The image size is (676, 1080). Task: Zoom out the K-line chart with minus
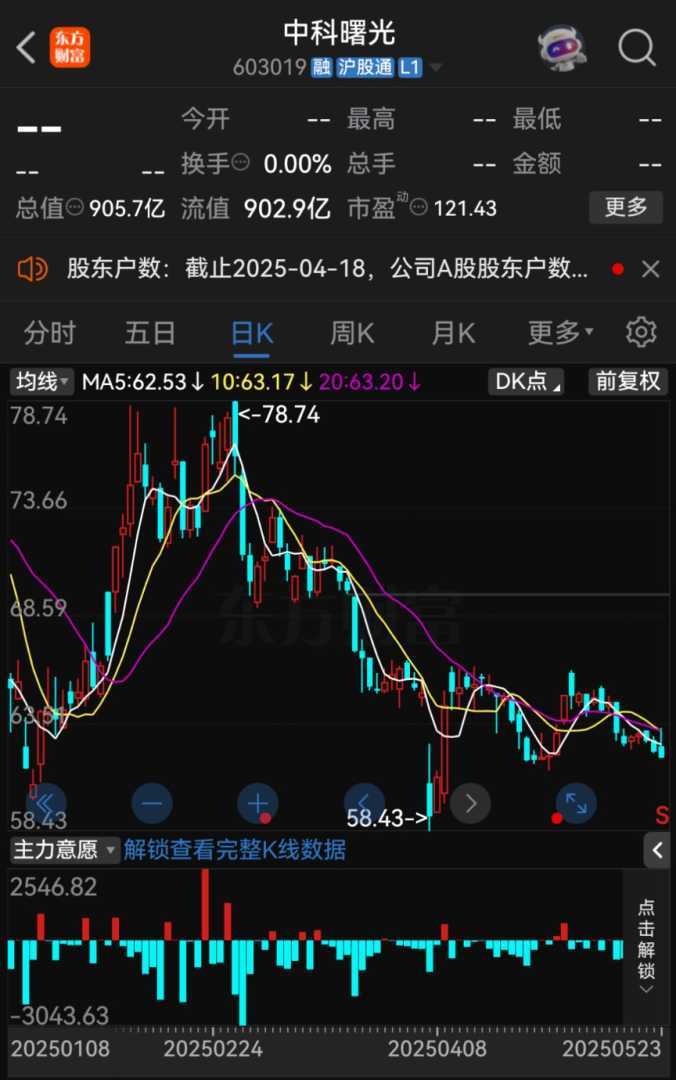pyautogui.click(x=152, y=802)
